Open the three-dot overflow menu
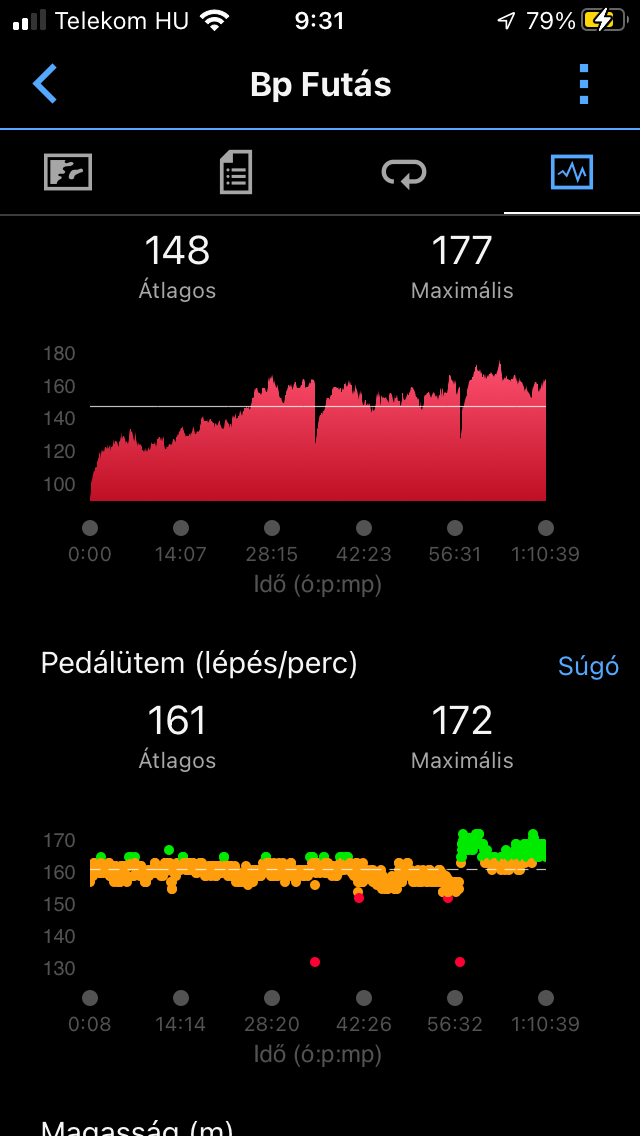640x1136 pixels. point(584,84)
